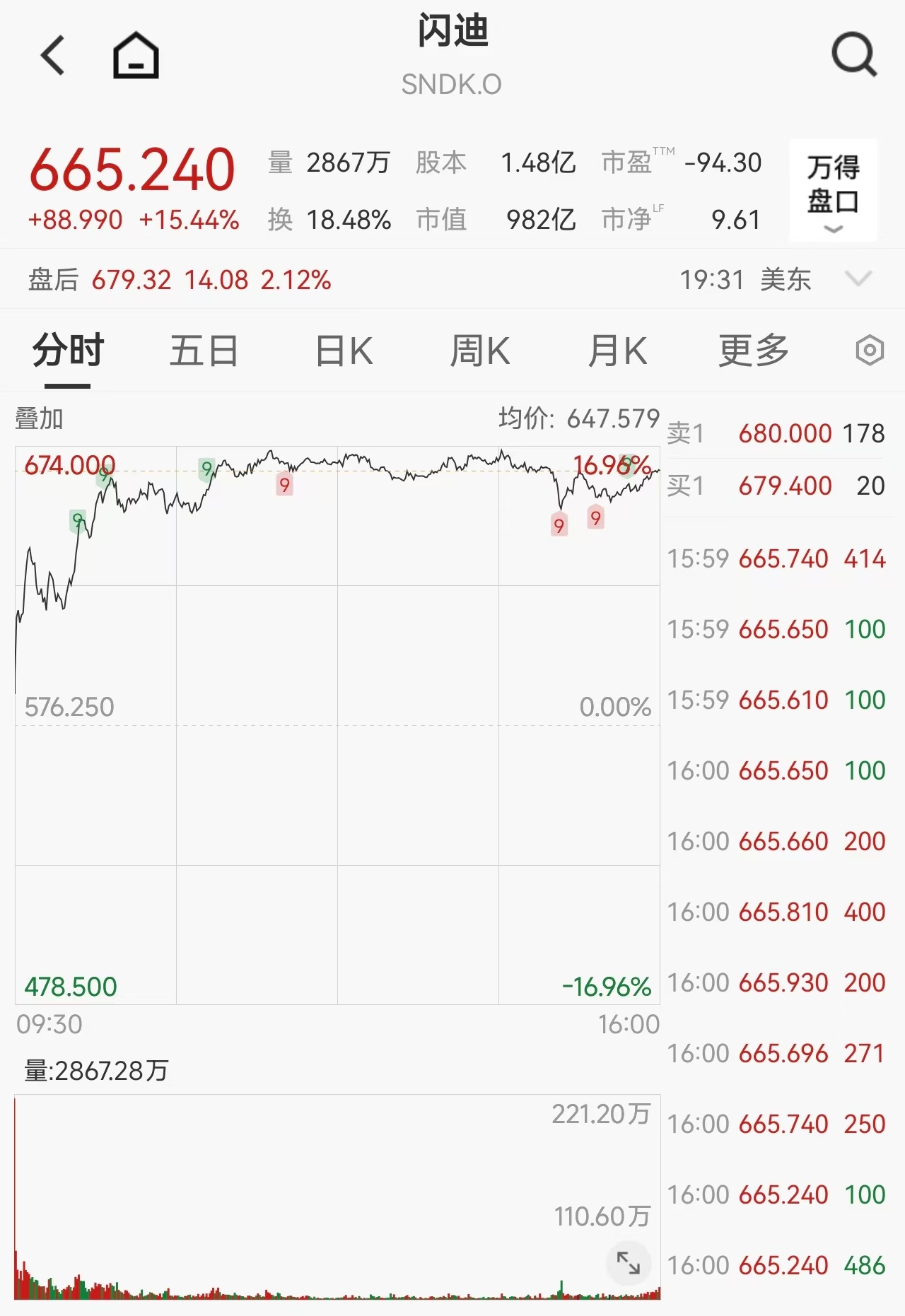The image size is (905, 1316).
Task: Go back to the previous page
Action: click(x=53, y=55)
